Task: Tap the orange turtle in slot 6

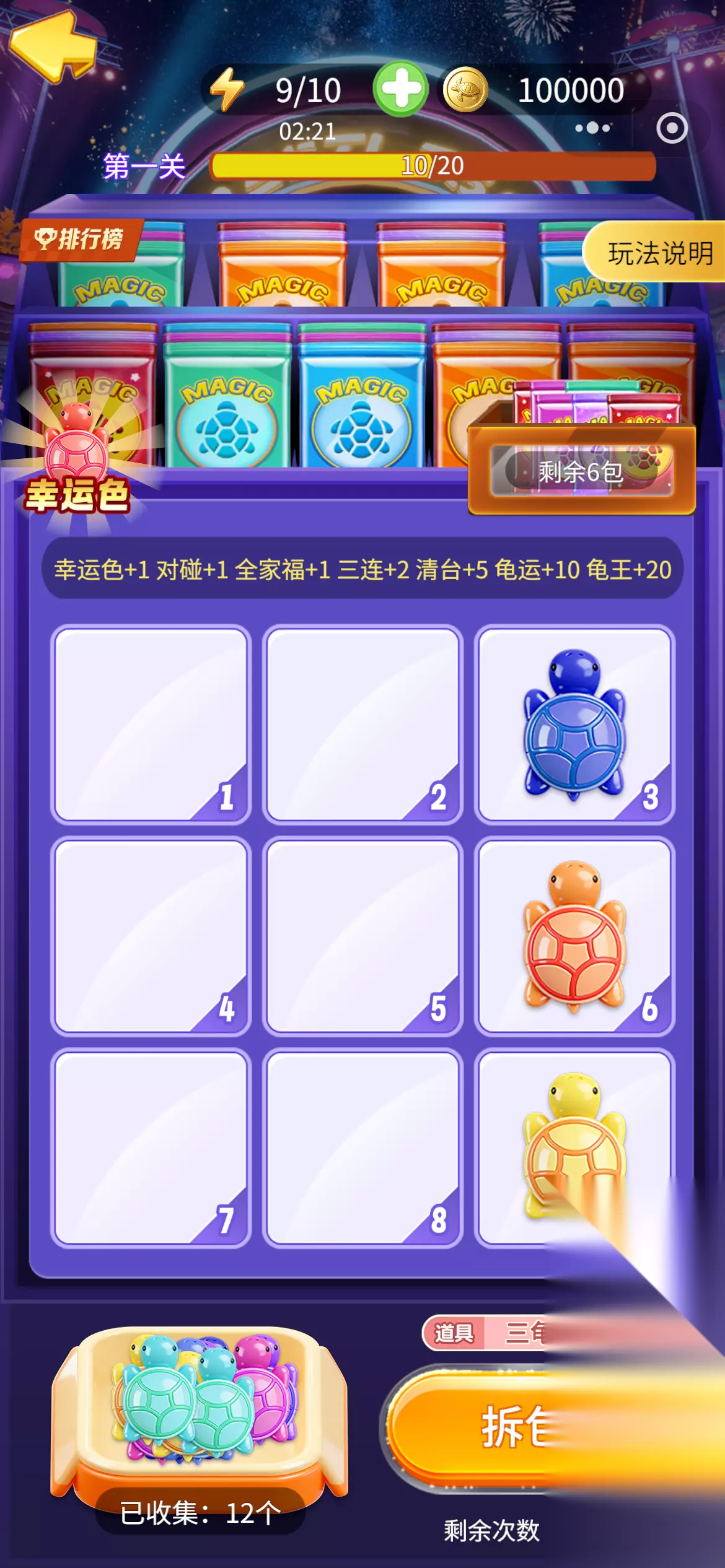Action: [574, 935]
